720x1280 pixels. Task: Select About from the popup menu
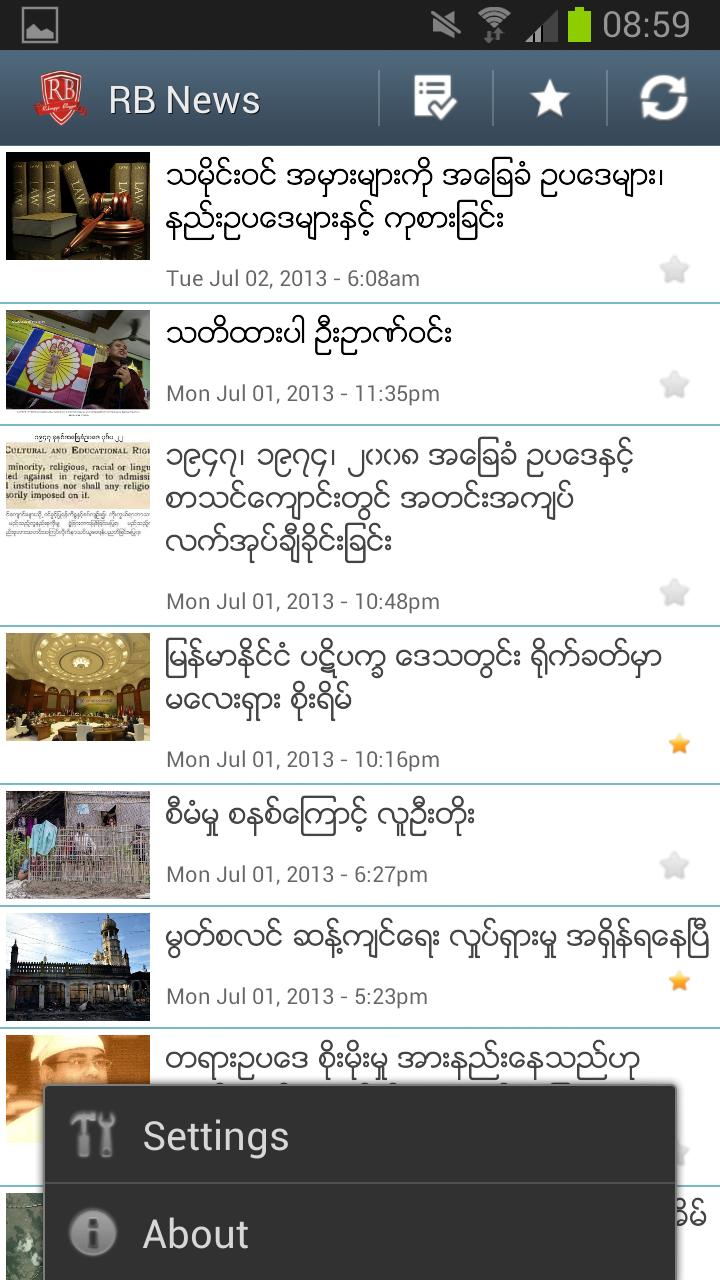[196, 1233]
